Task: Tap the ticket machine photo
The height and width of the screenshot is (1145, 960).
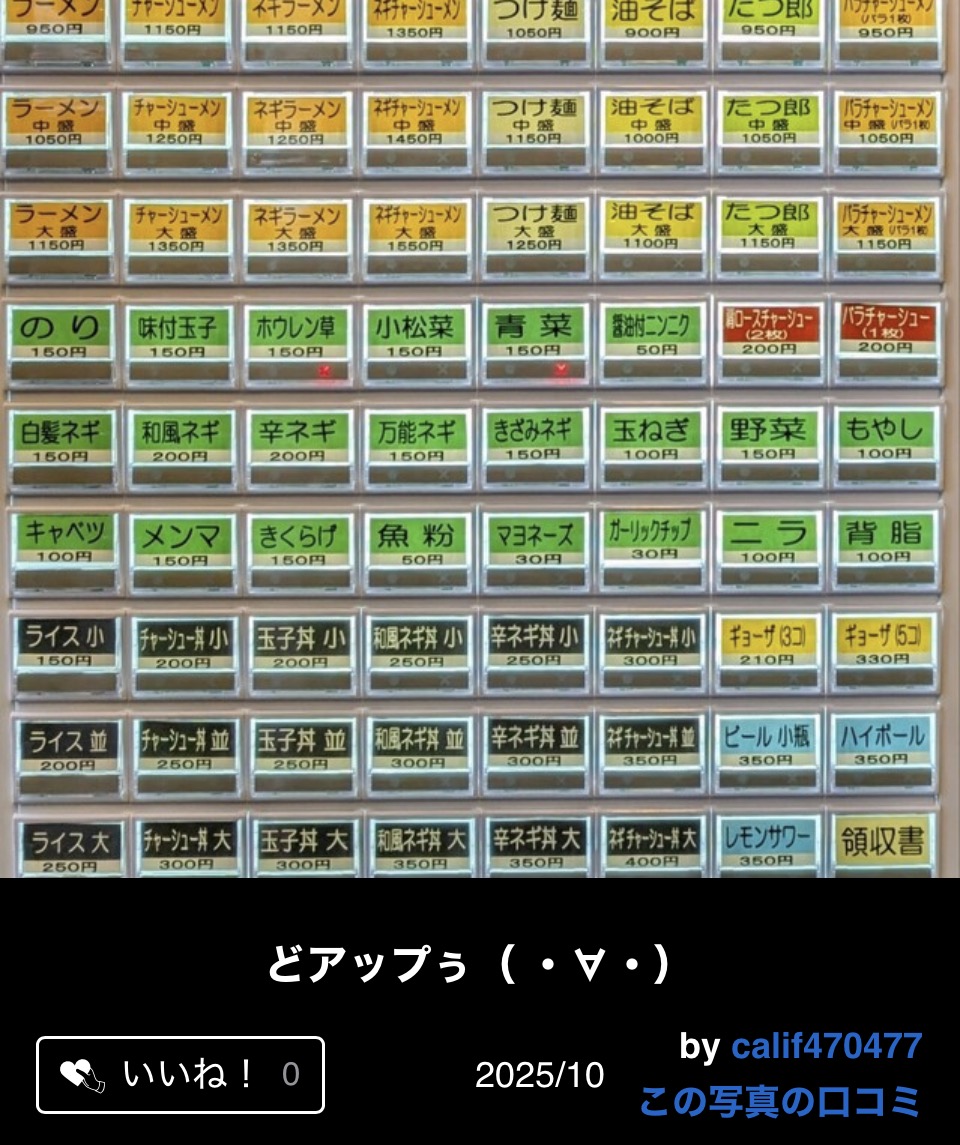Action: coord(480,440)
